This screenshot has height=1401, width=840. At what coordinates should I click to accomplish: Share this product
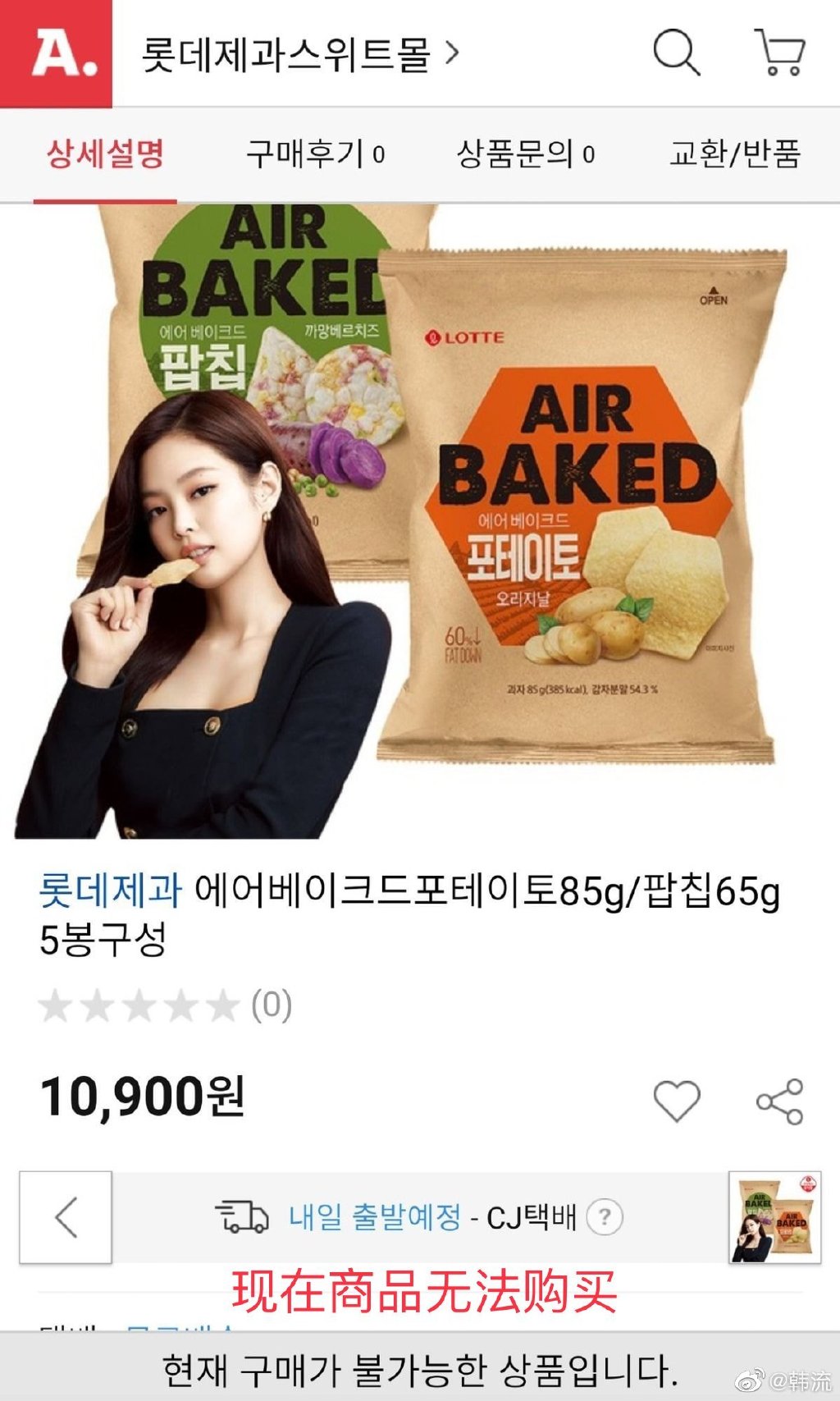pyautogui.click(x=779, y=1101)
